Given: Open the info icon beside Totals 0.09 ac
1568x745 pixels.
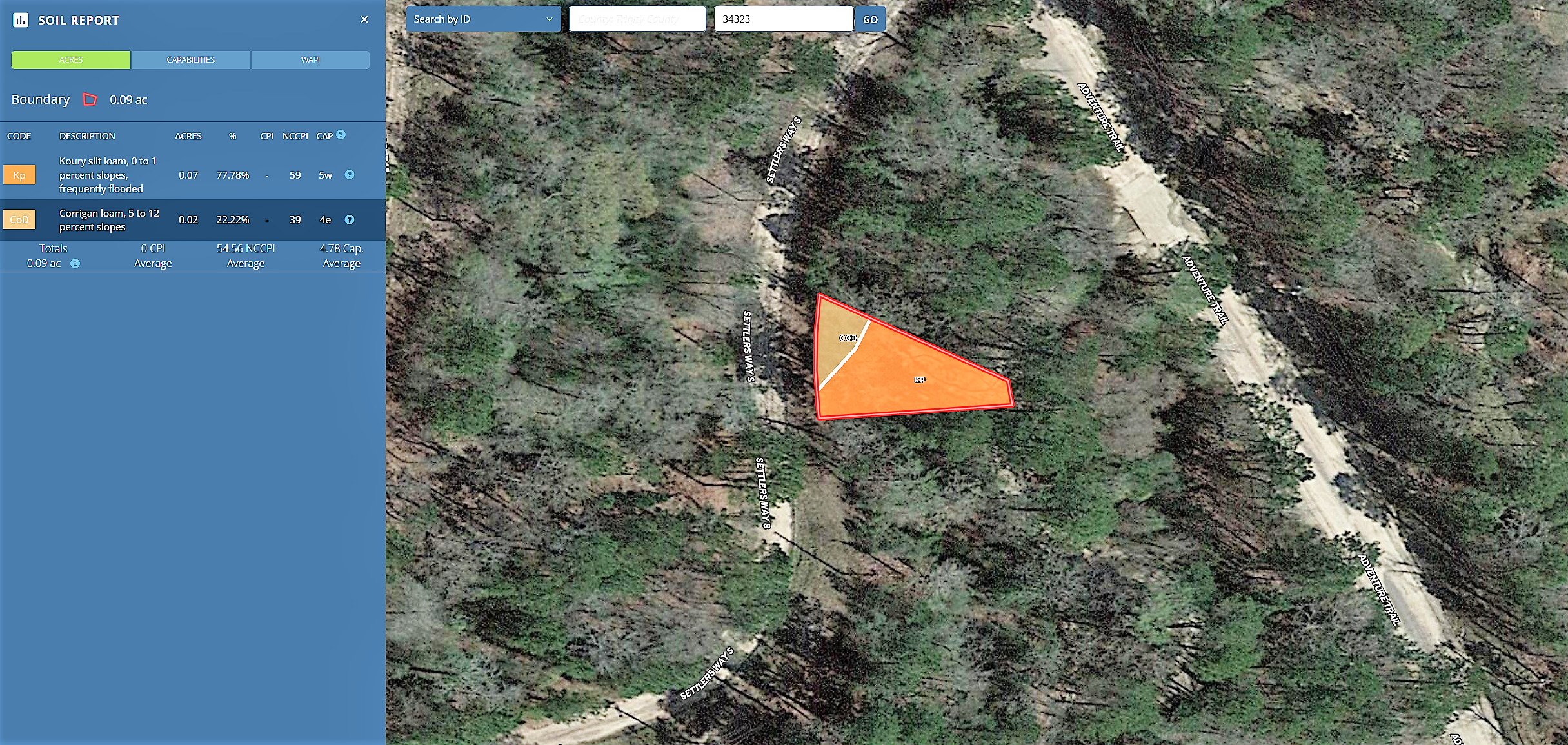Looking at the screenshot, I should click(75, 264).
